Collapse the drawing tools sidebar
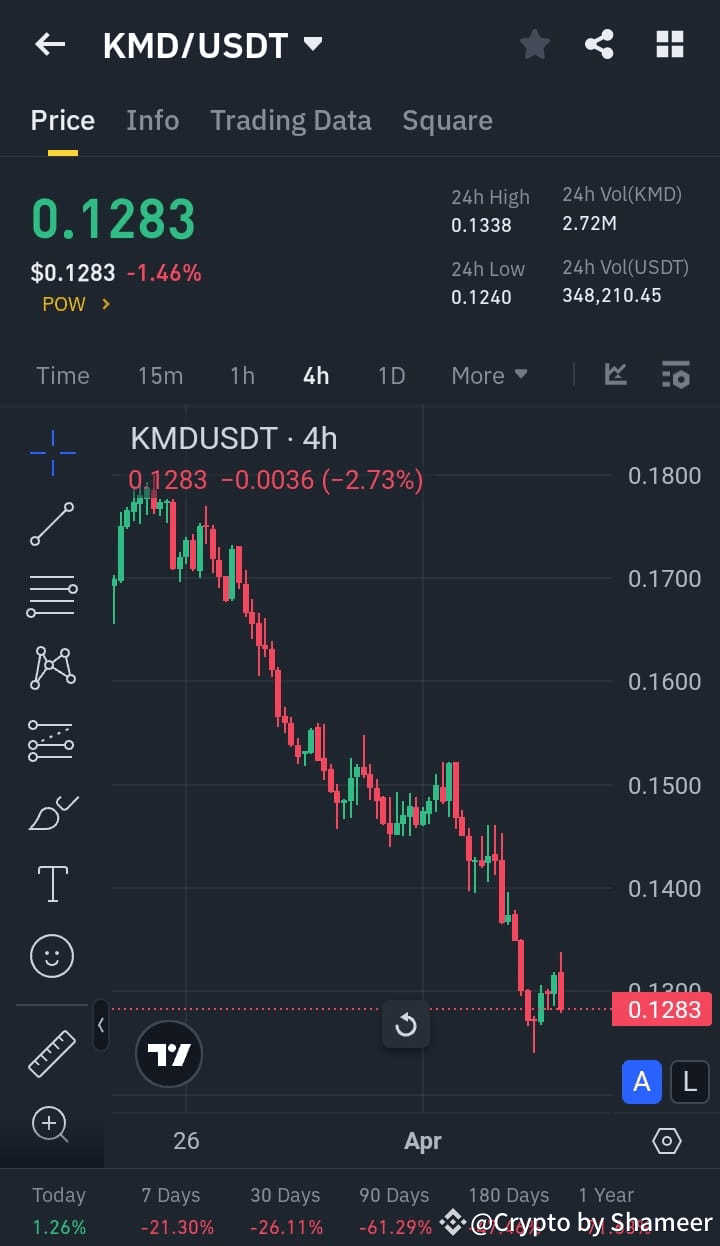 pyautogui.click(x=100, y=1026)
